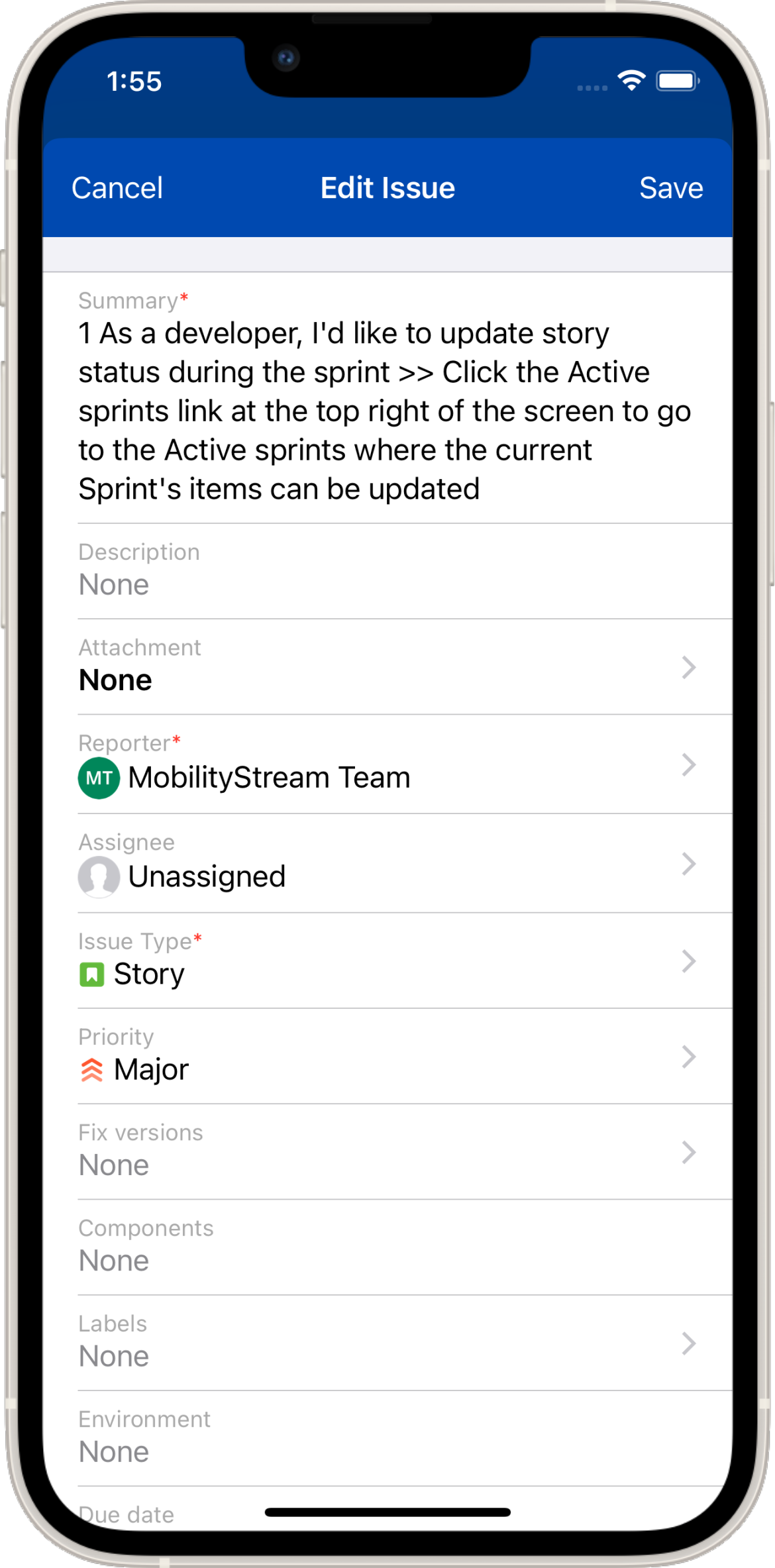Edit the Summary text field
Image resolution: width=775 pixels, height=1568 pixels.
[x=384, y=411]
